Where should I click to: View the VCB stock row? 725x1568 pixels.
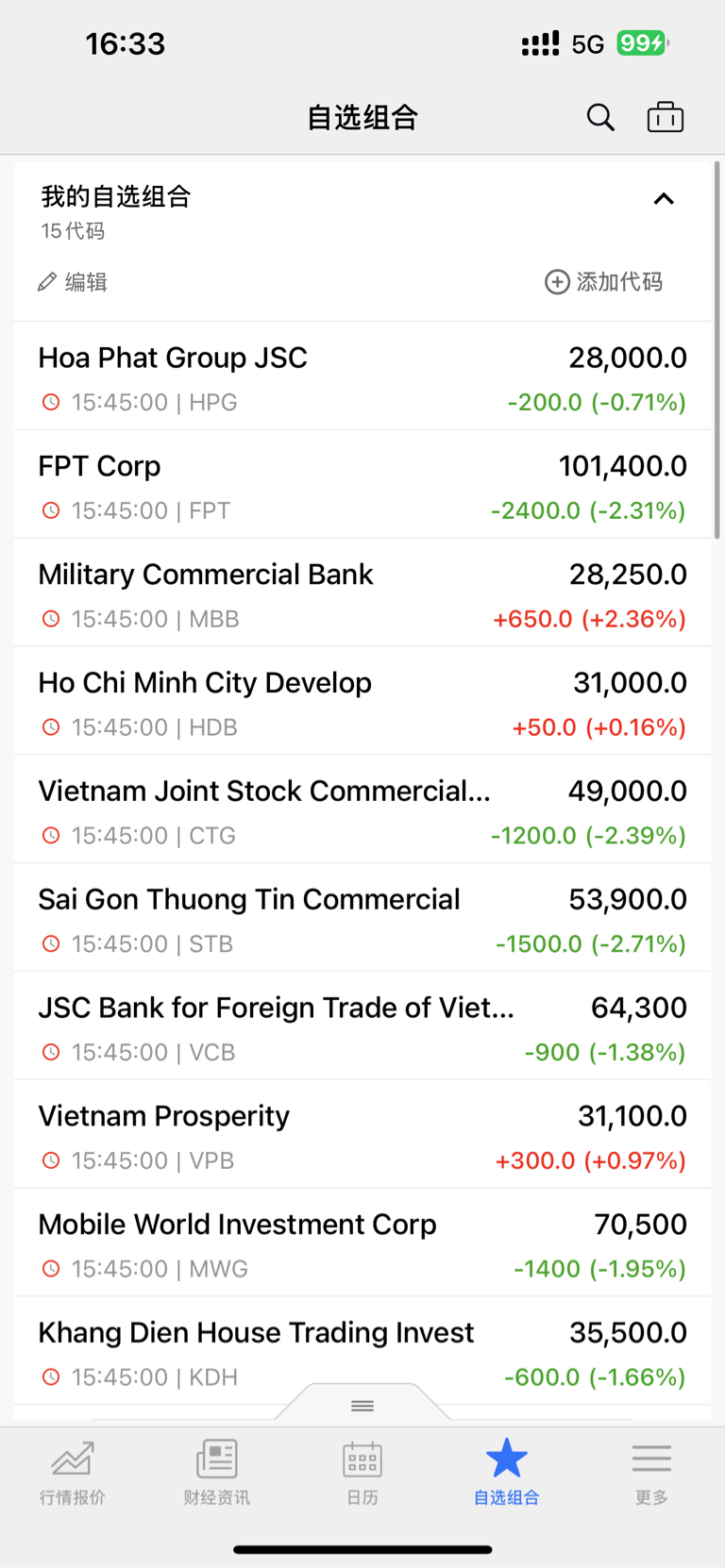(x=362, y=1027)
